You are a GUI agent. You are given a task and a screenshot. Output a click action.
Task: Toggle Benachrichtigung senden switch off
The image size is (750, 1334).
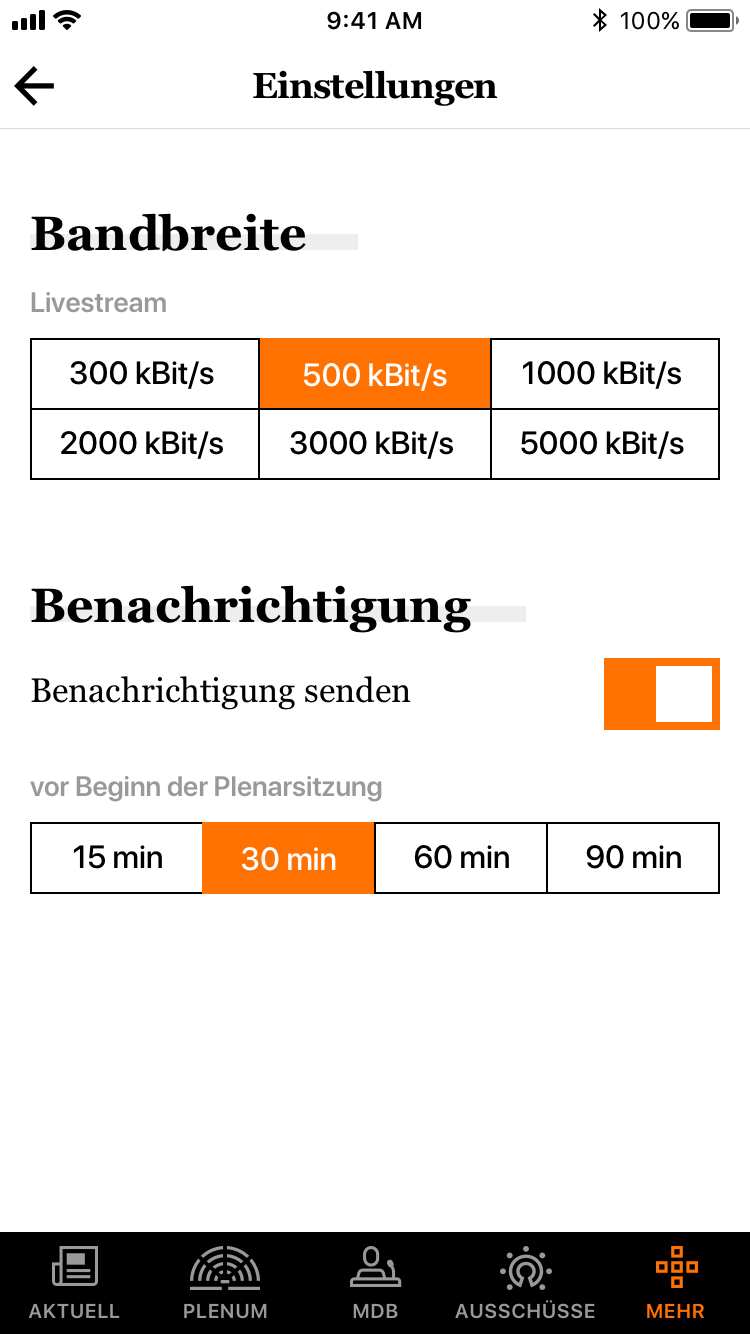click(661, 694)
